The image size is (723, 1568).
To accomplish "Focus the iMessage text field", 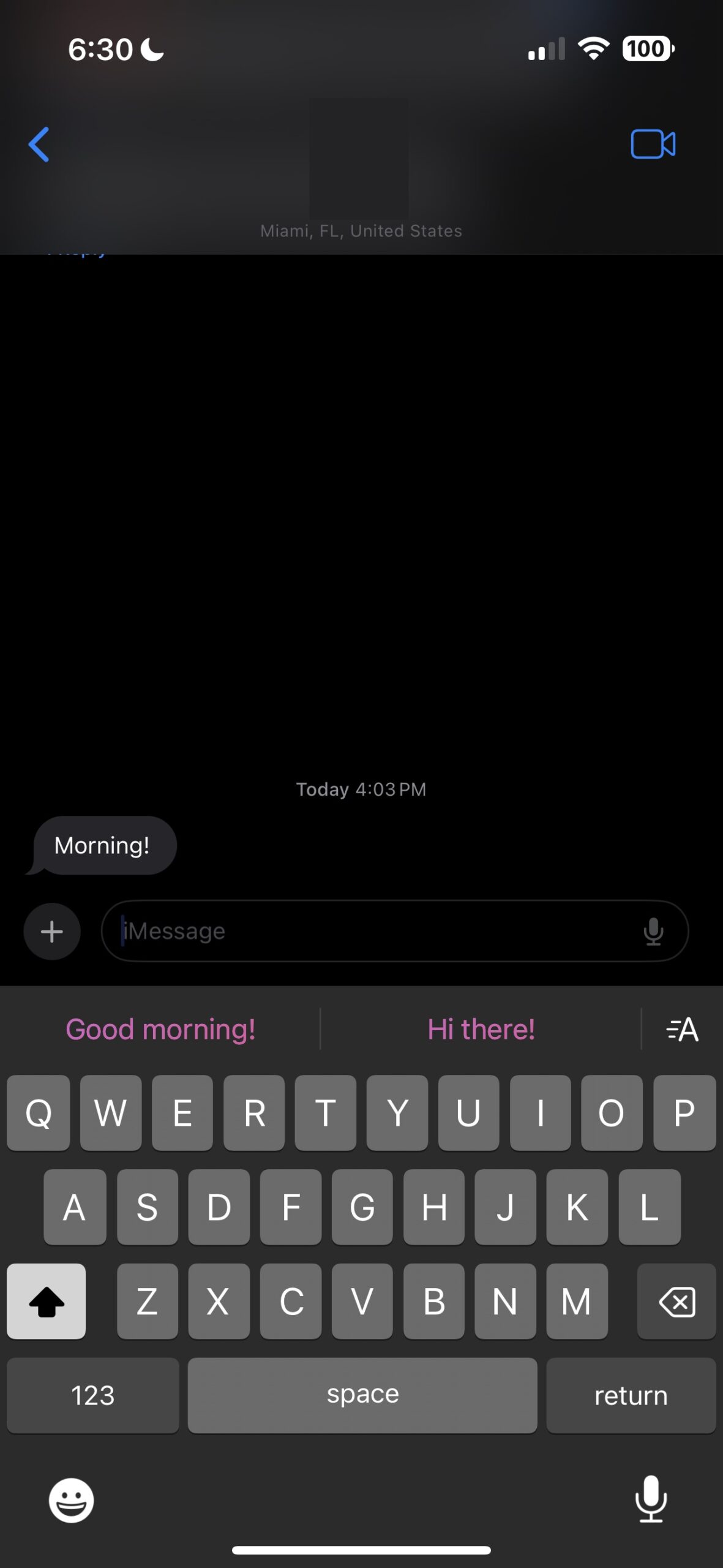I will [x=367, y=932].
